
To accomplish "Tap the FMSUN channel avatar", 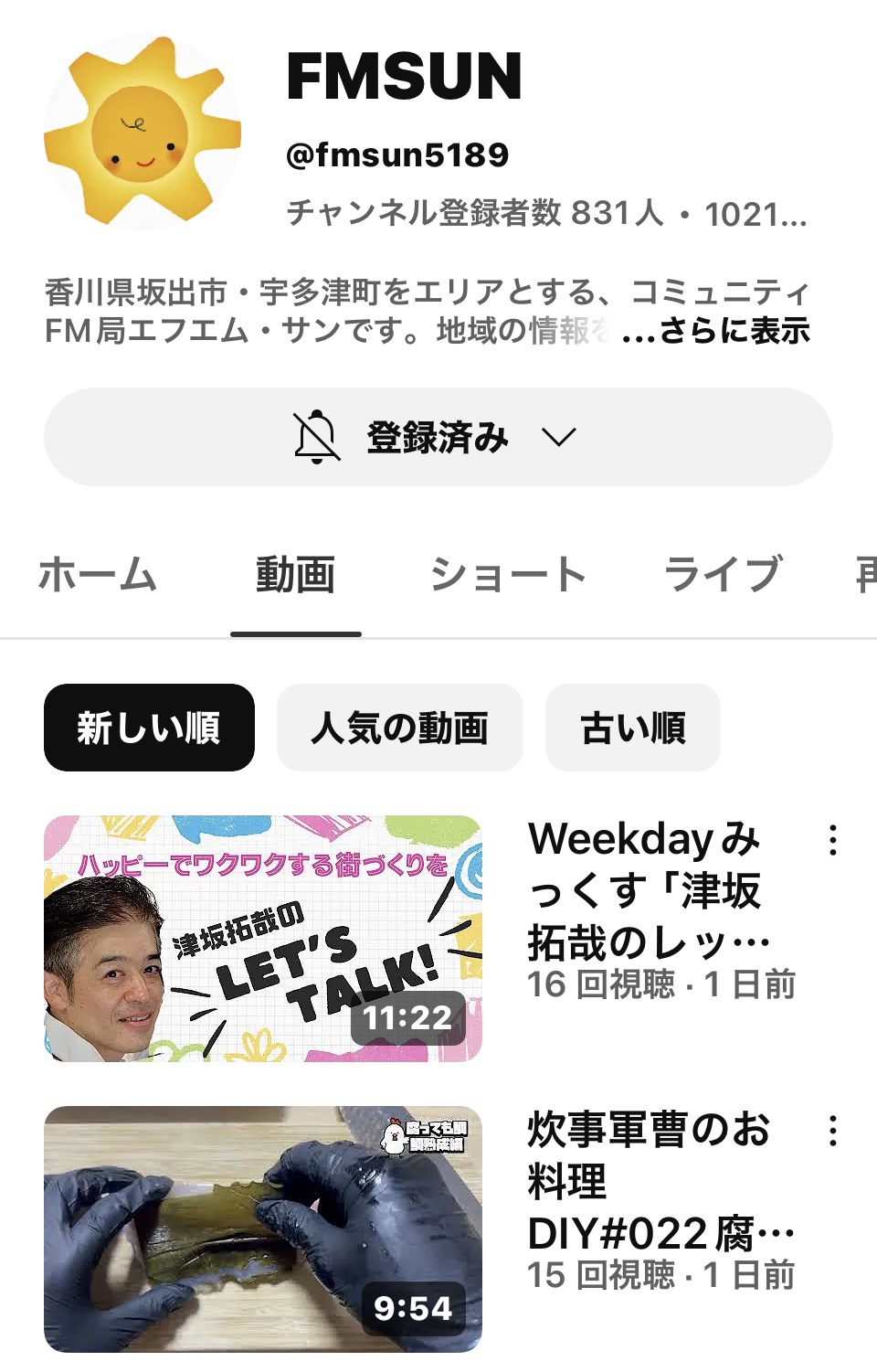I will coord(143,133).
